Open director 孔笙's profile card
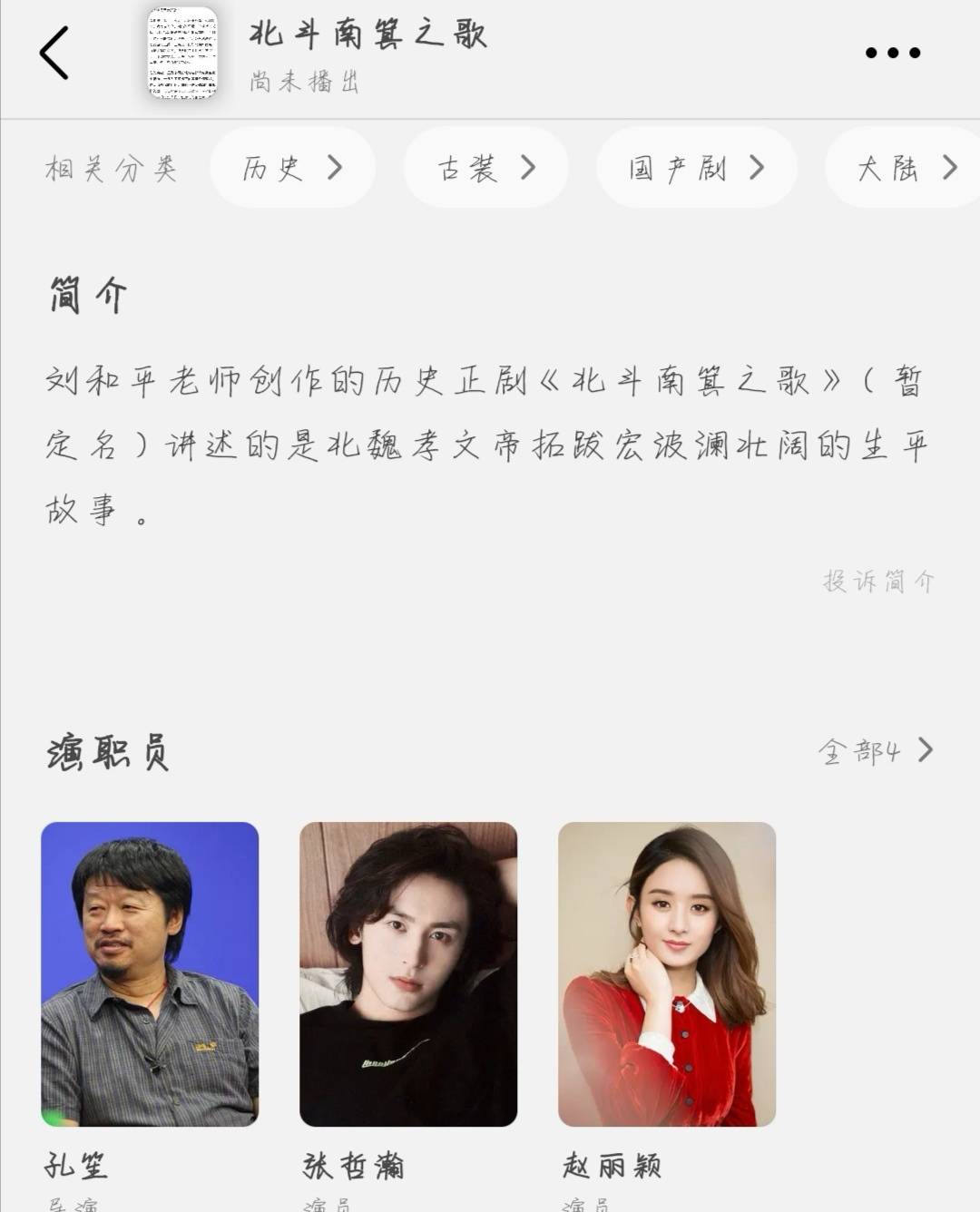 [150, 973]
